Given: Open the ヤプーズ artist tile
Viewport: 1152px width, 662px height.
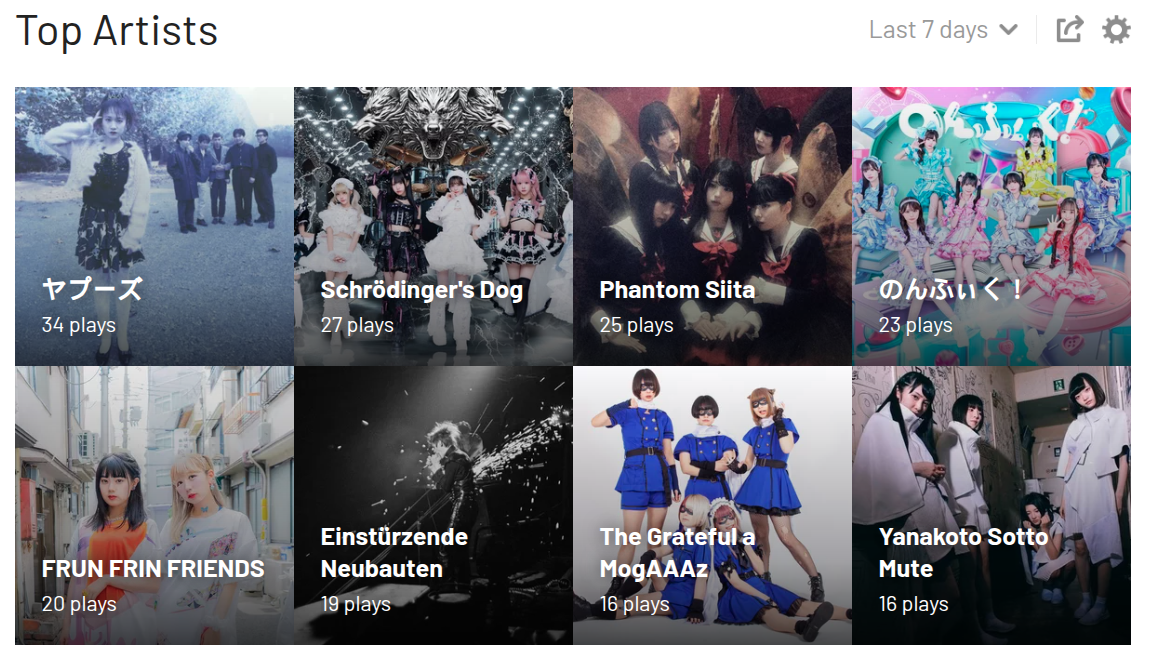Looking at the screenshot, I should point(154,226).
